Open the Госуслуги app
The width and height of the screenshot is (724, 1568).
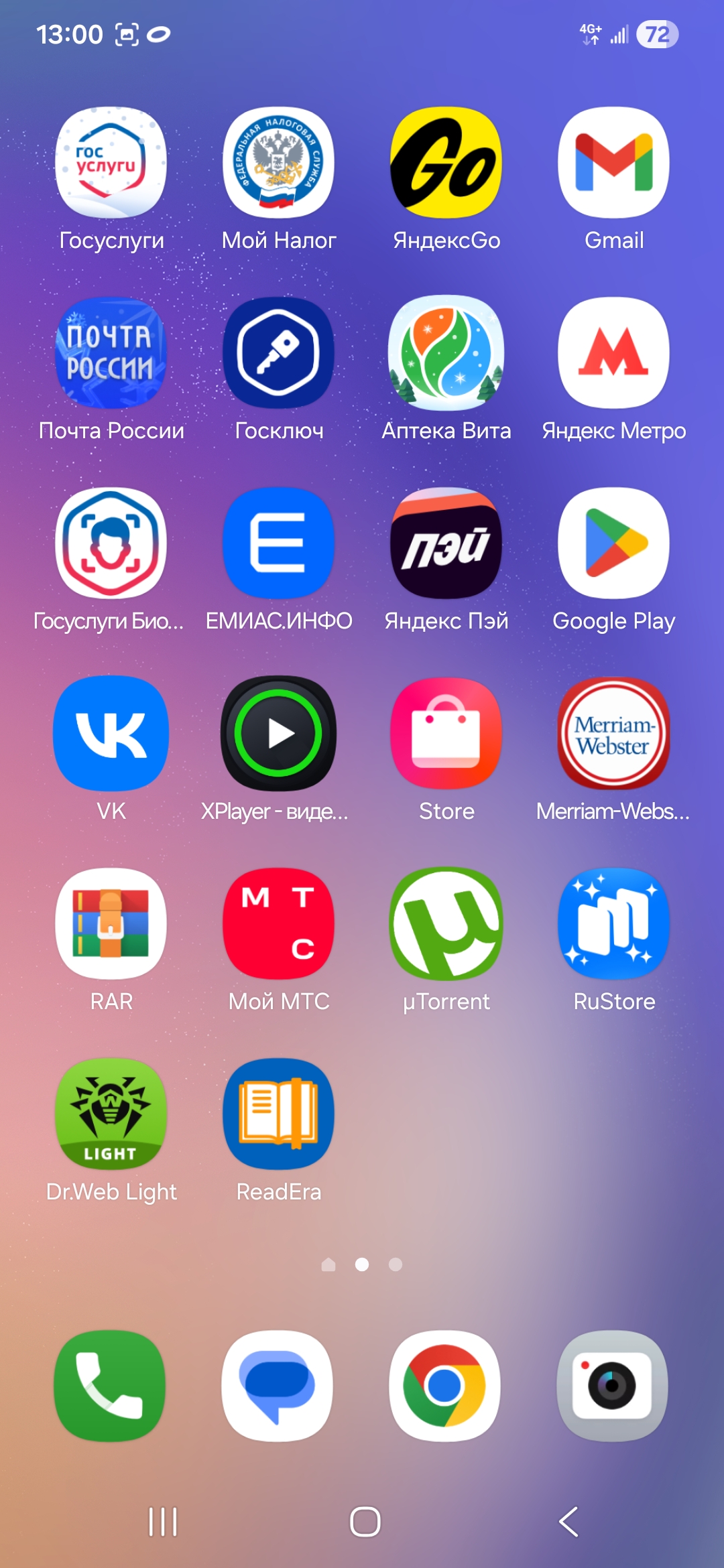tap(111, 163)
